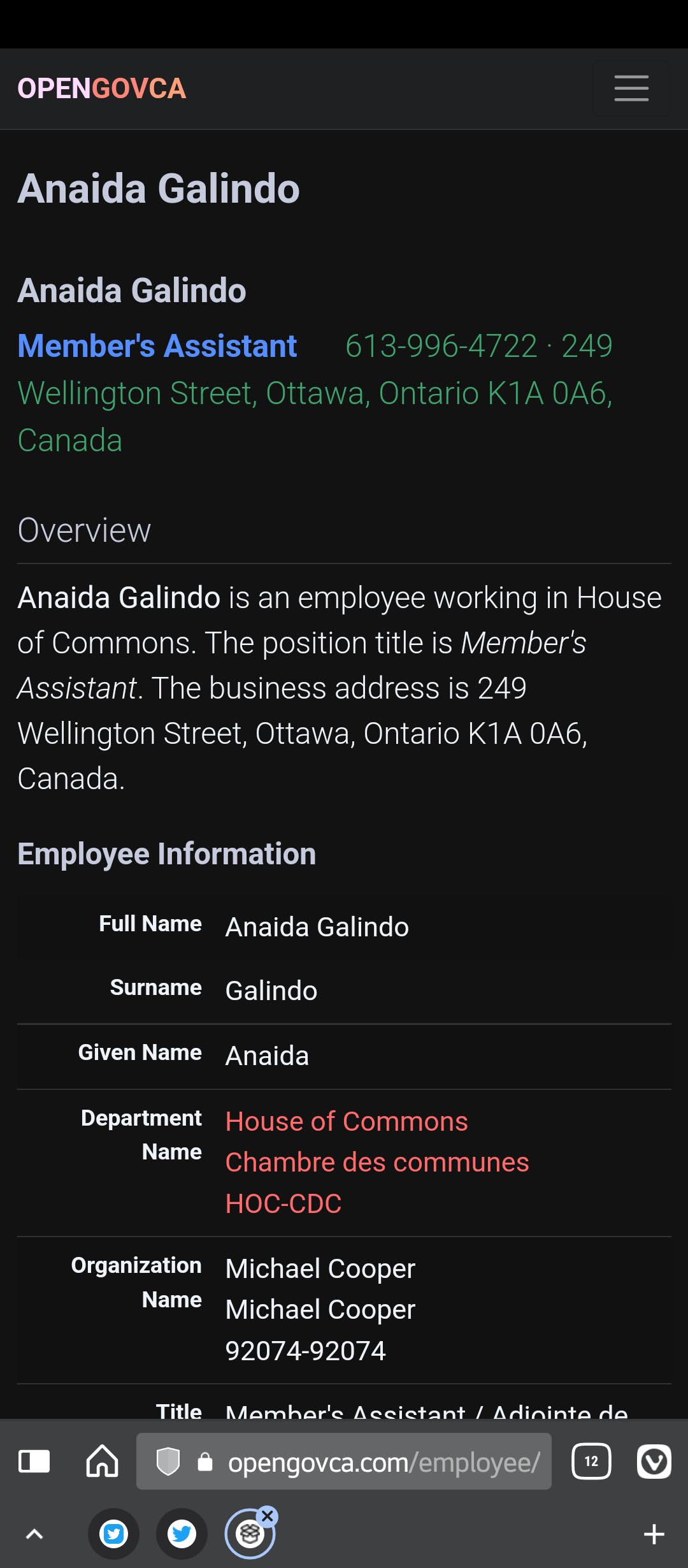Open the hamburger navigation menu
This screenshot has width=688, height=1568.
point(631,88)
